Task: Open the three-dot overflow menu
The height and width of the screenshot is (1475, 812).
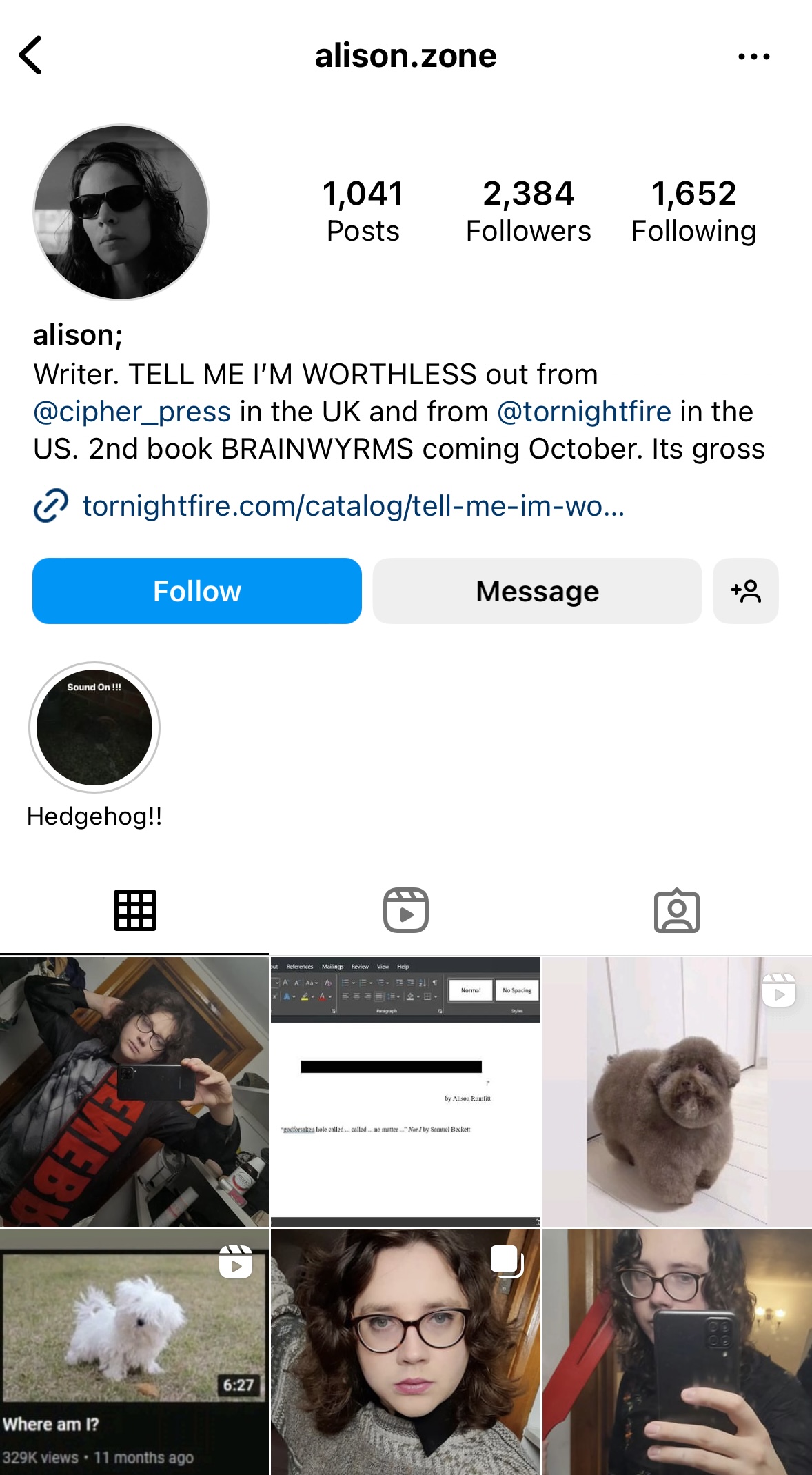Action: [753, 56]
